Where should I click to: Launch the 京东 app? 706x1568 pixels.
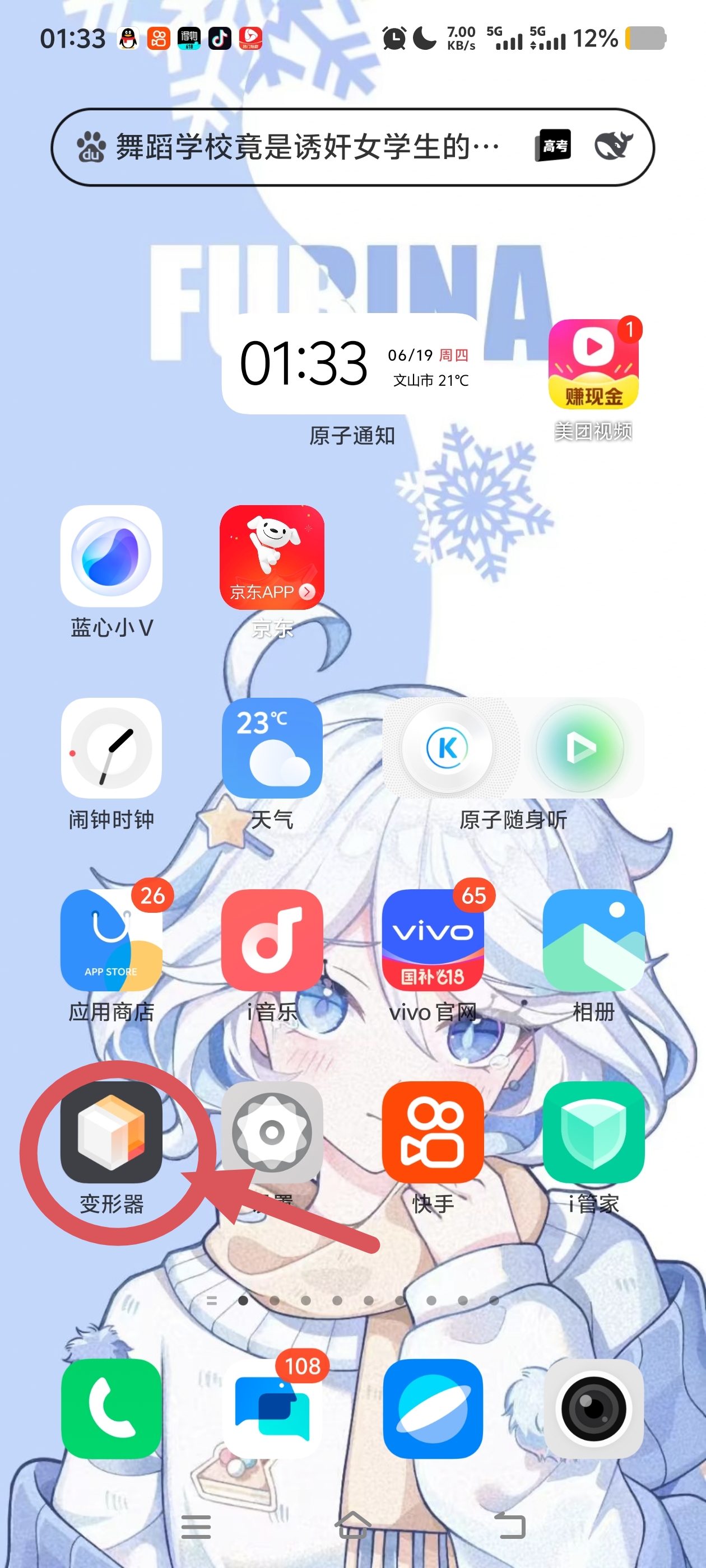click(x=272, y=557)
